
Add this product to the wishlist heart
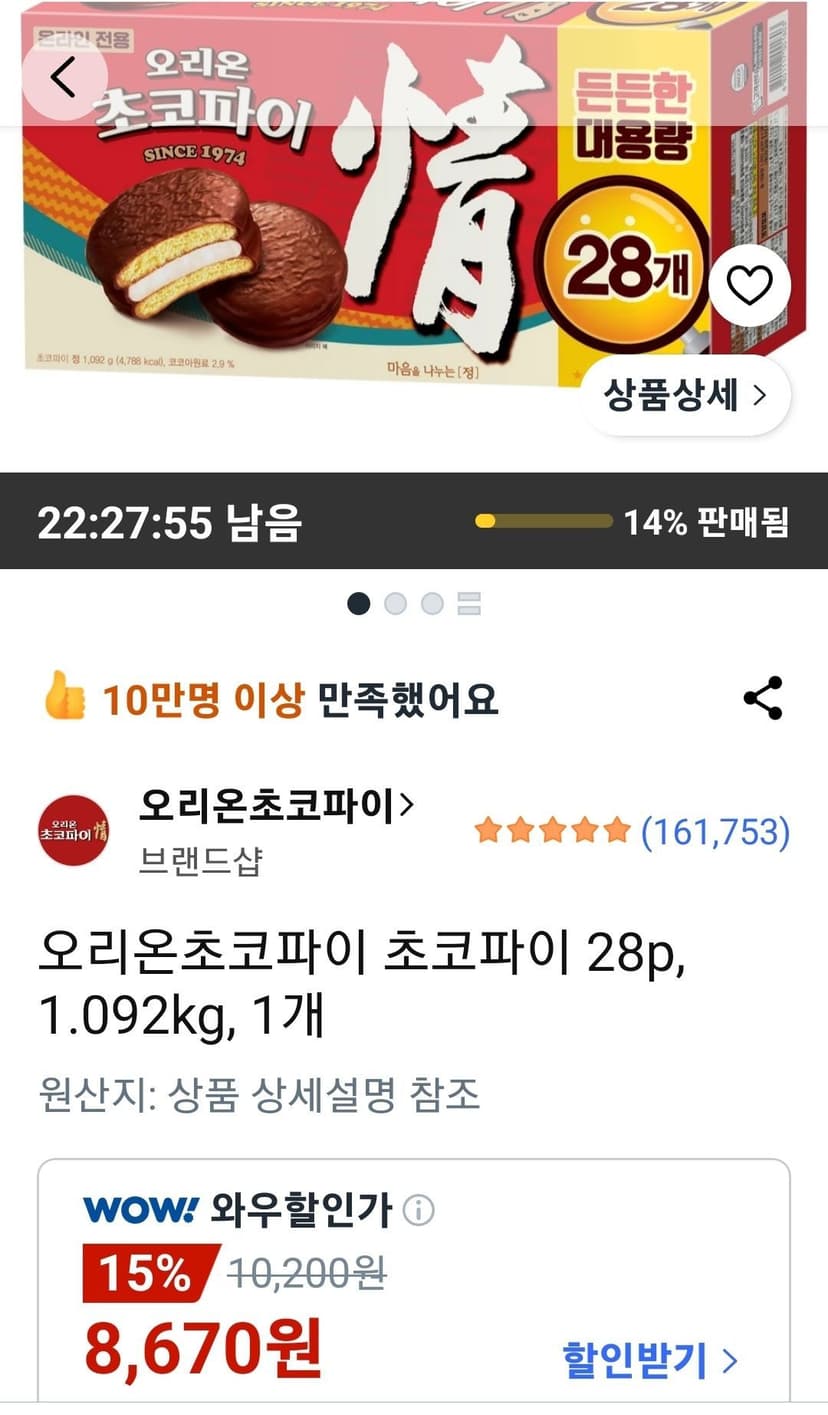[749, 286]
